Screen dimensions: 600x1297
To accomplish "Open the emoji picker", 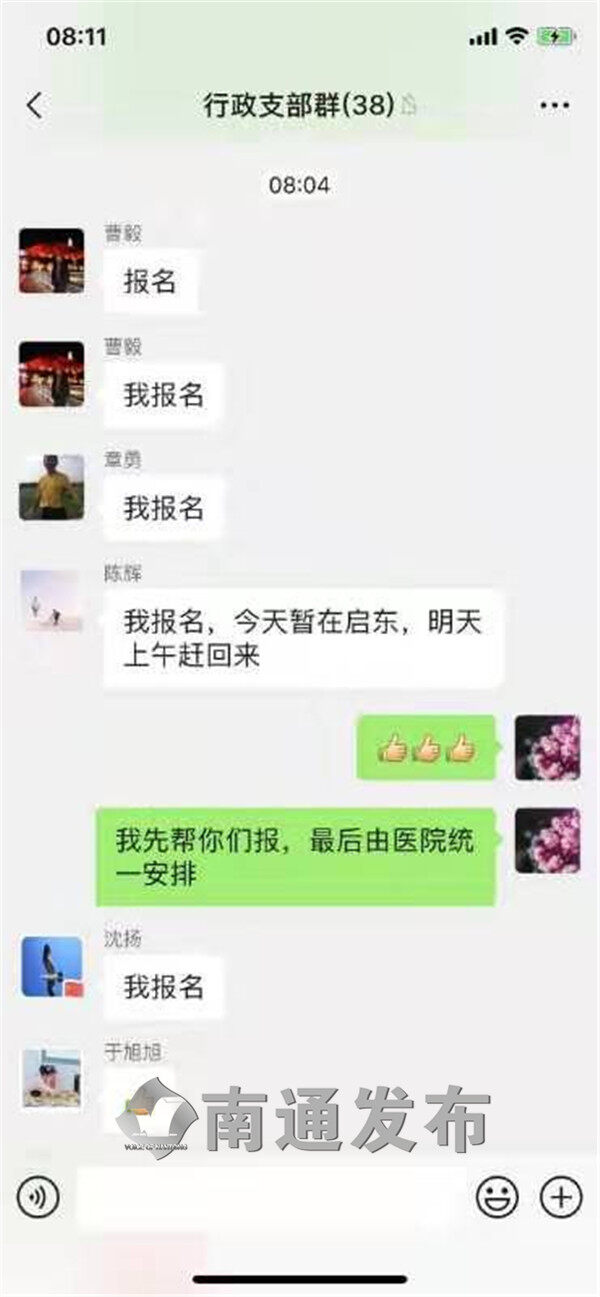I will pyautogui.click(x=497, y=1196).
